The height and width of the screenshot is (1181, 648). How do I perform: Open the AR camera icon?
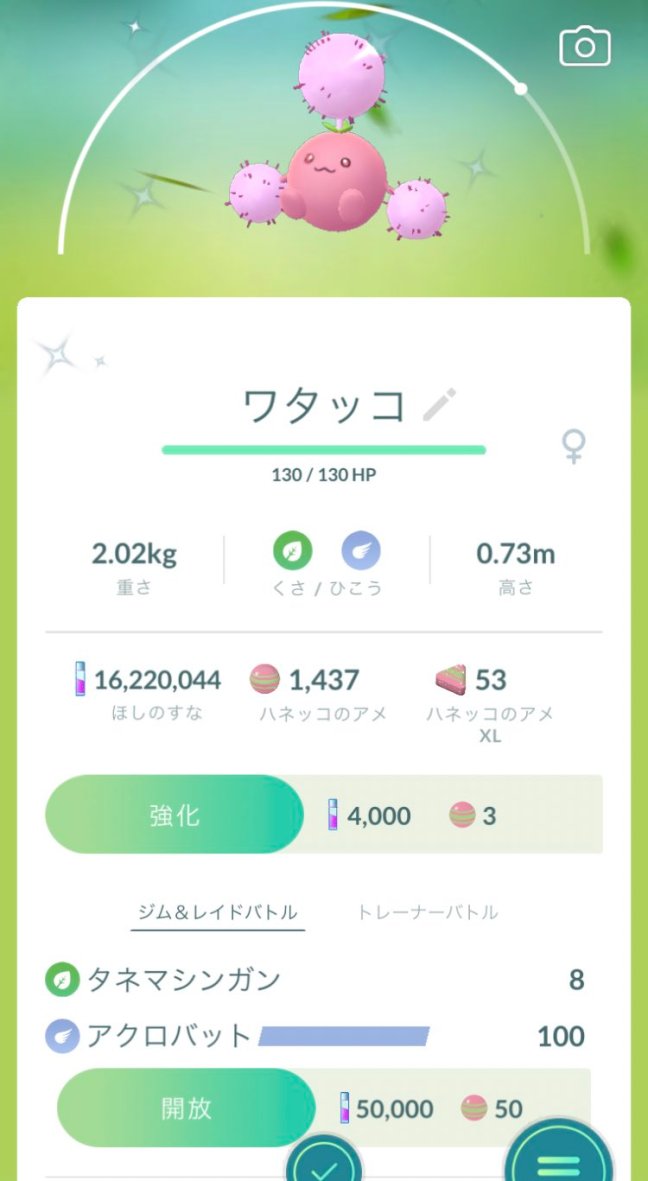click(x=585, y=46)
